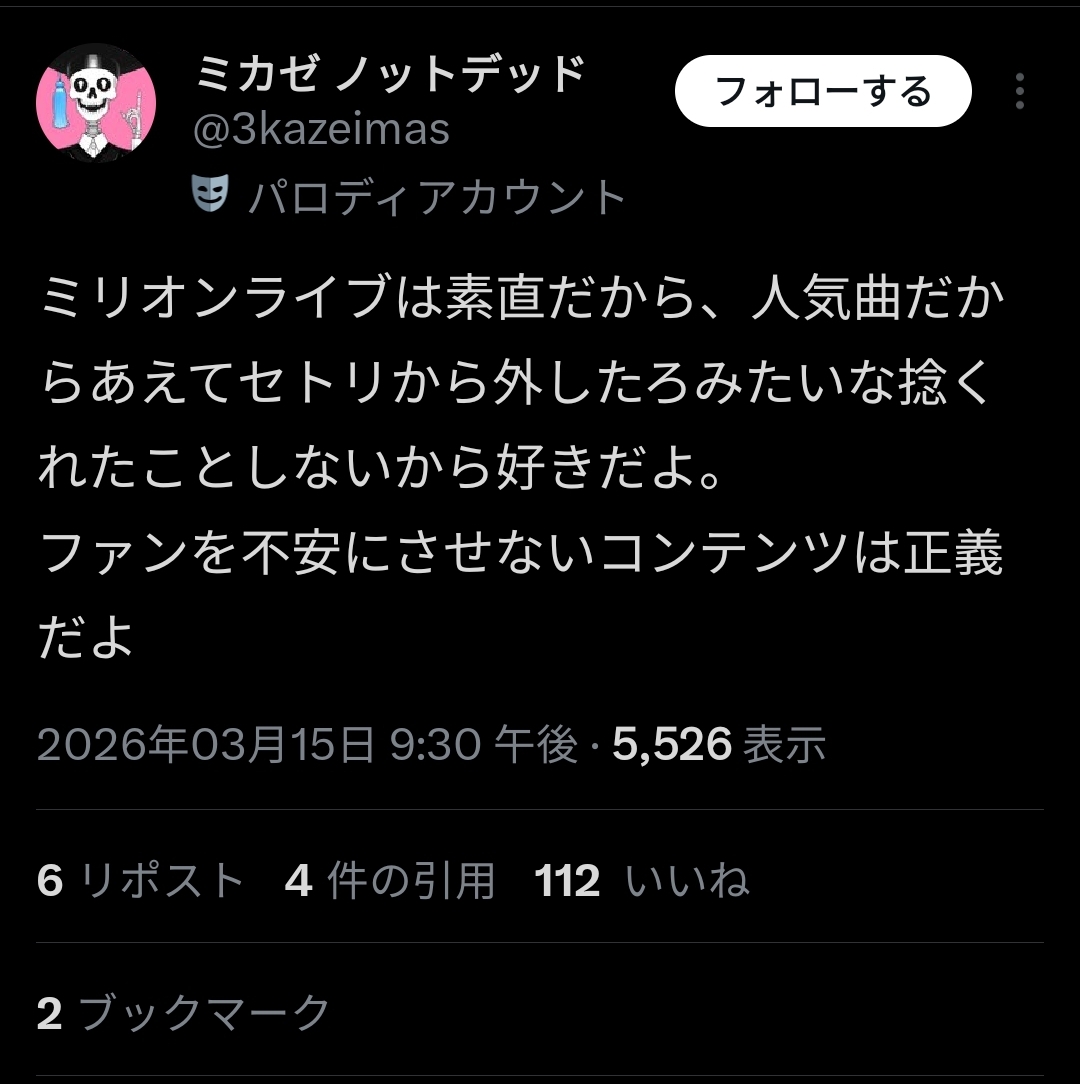
Task: Open ミカゼ ノットデッド's profile picture
Action: click(96, 104)
